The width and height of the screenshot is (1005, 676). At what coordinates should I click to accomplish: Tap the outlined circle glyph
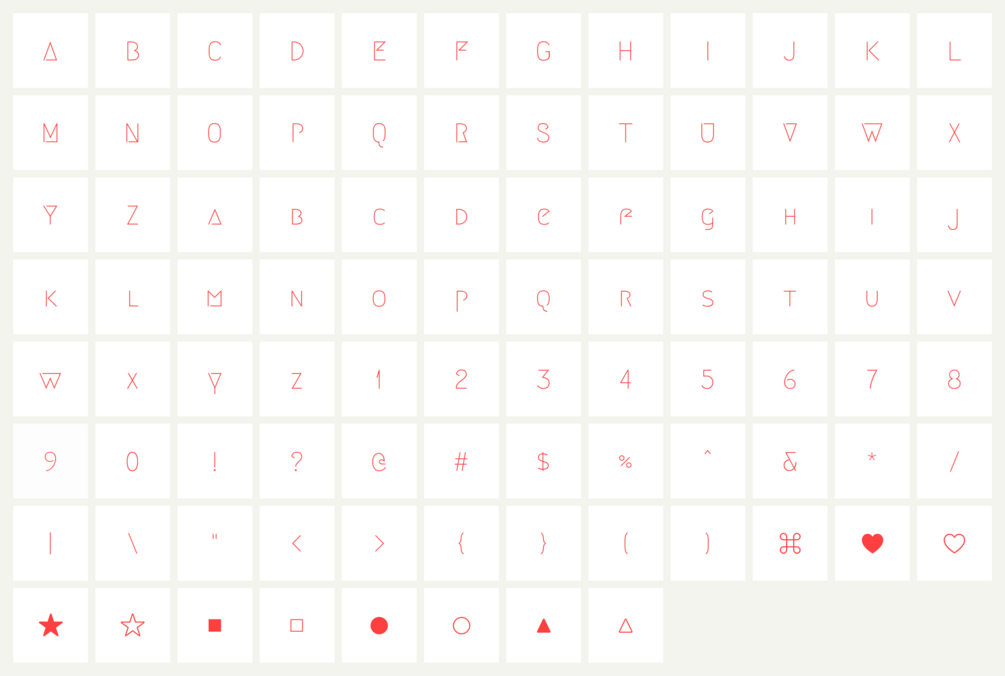pyautogui.click(x=461, y=625)
